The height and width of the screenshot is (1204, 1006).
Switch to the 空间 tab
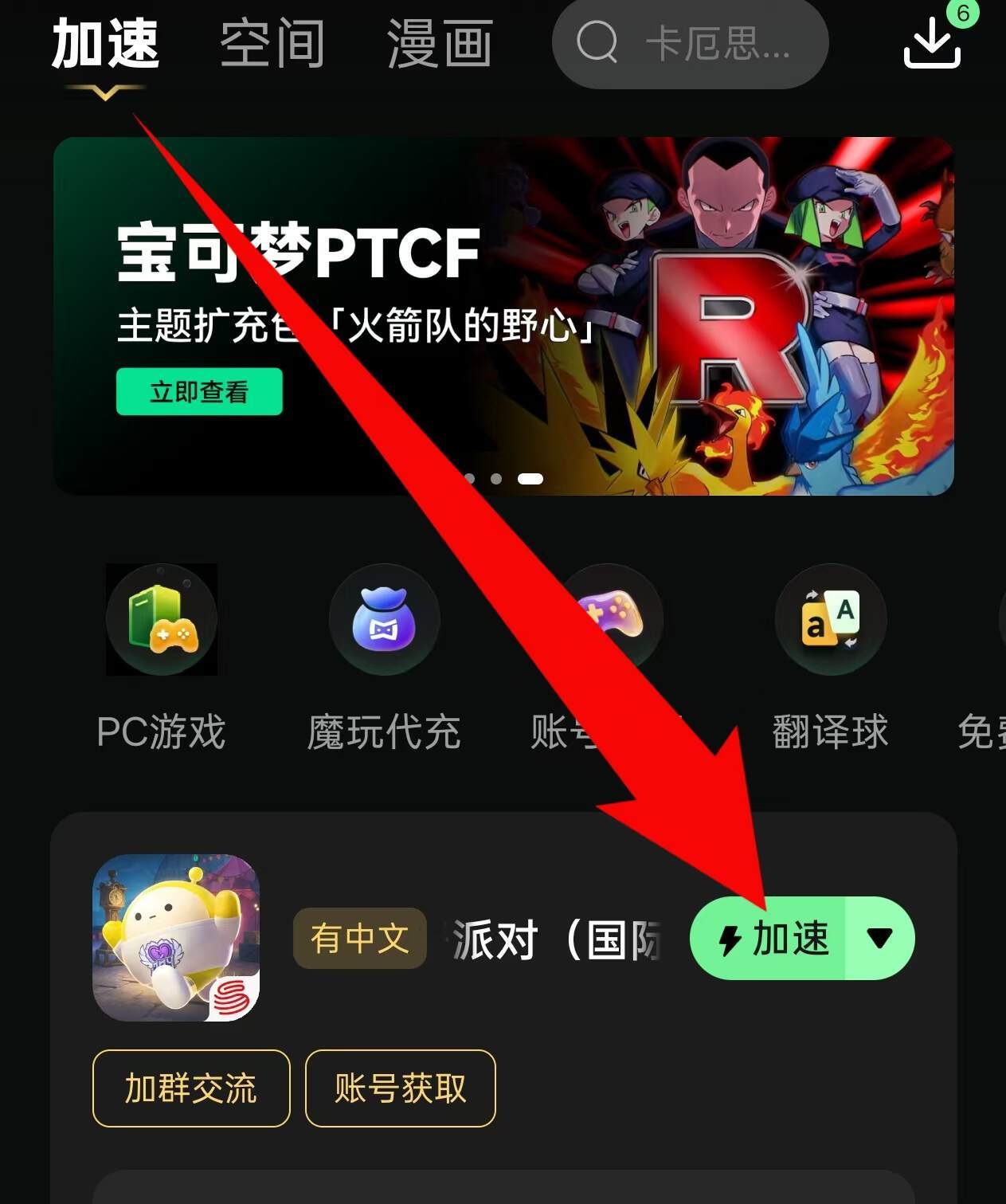[x=272, y=44]
